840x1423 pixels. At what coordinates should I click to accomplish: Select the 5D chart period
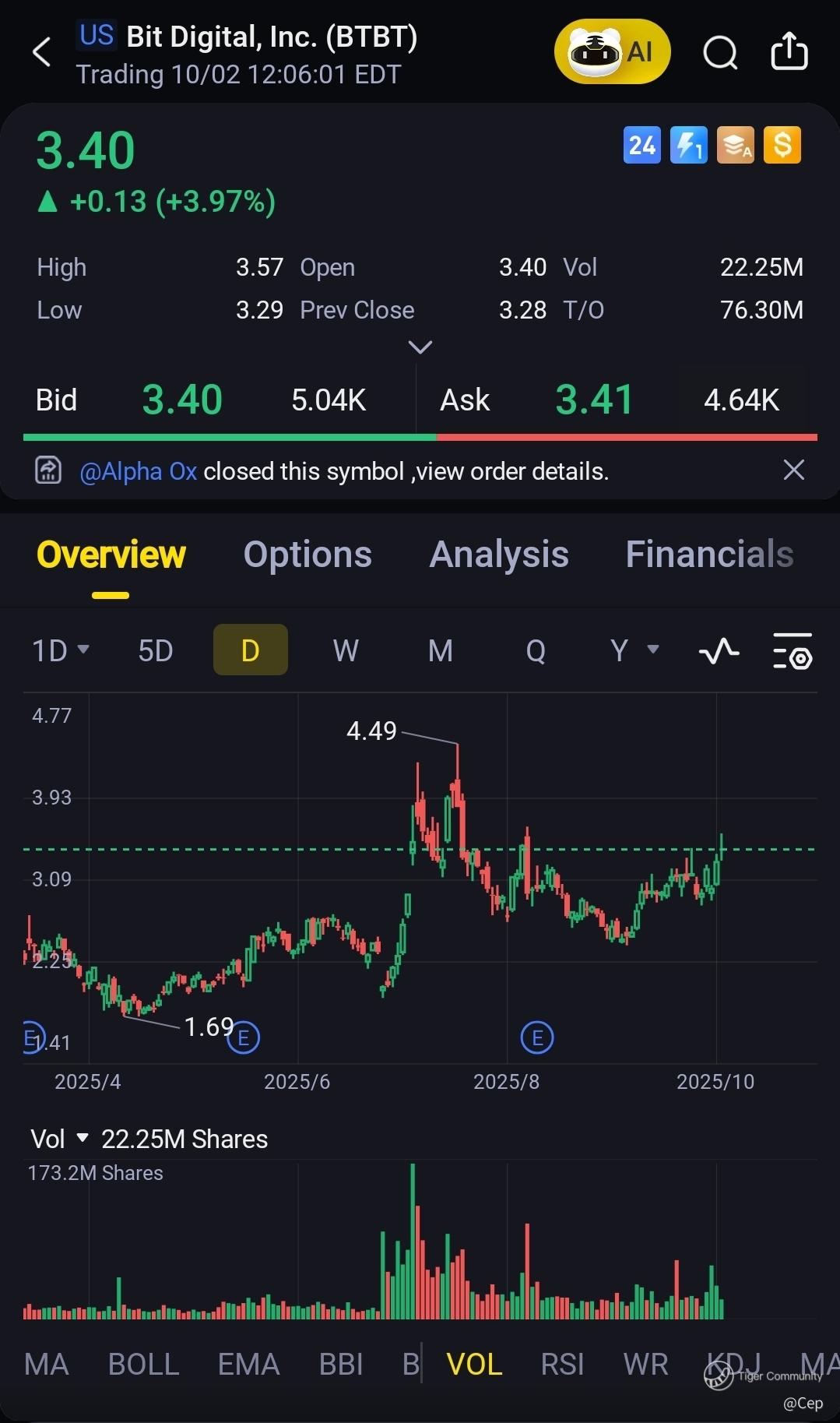click(x=156, y=650)
